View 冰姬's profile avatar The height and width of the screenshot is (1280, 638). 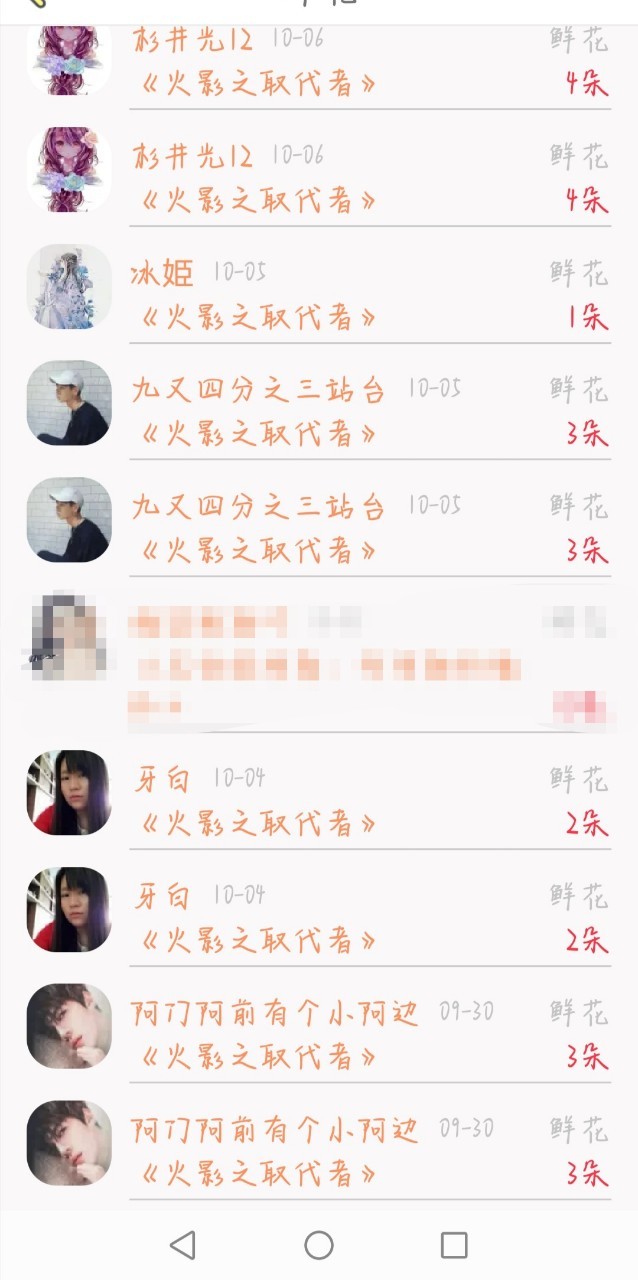69,287
